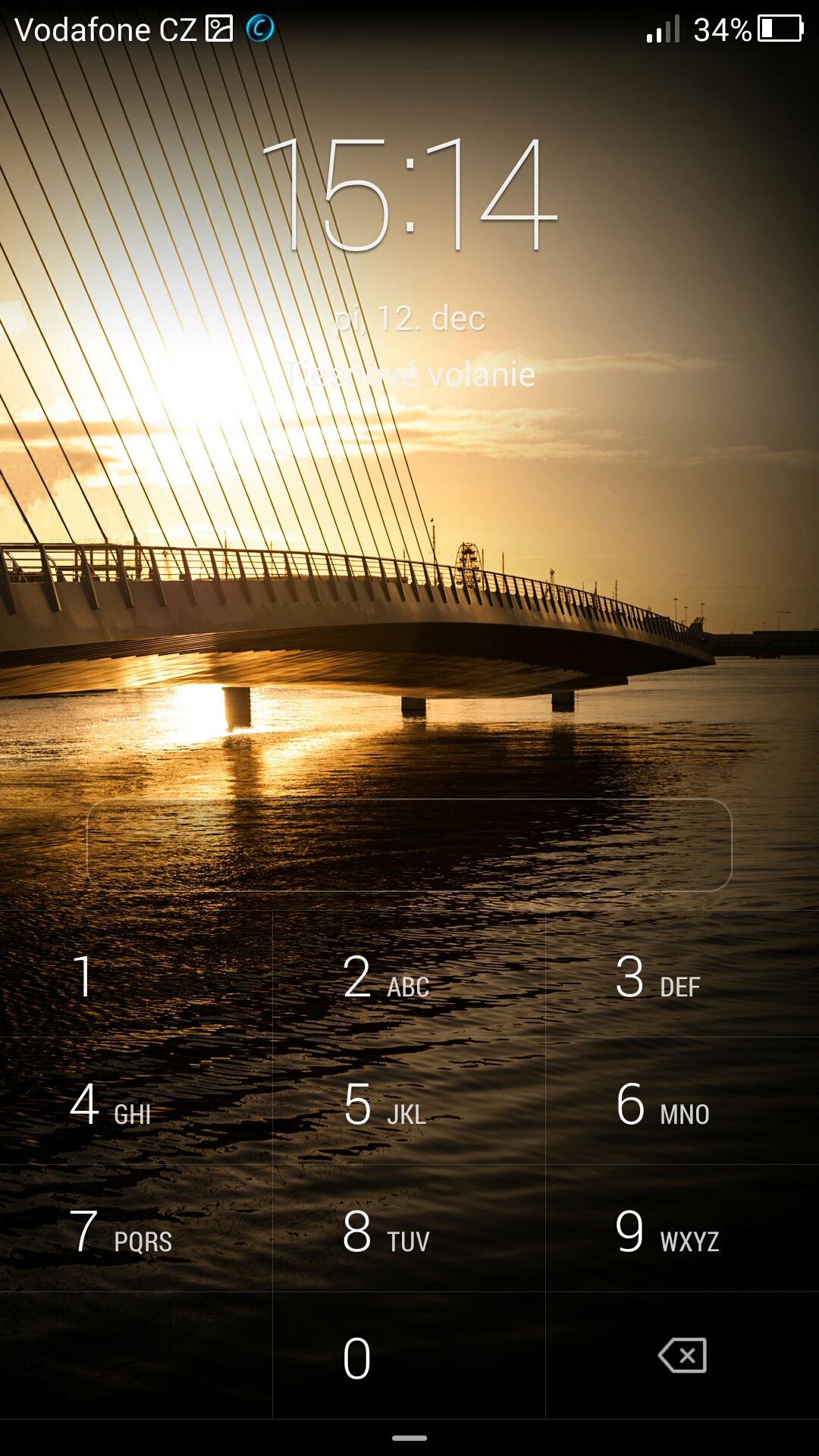
Task: Tap the 3 DEF key
Action: click(682, 975)
